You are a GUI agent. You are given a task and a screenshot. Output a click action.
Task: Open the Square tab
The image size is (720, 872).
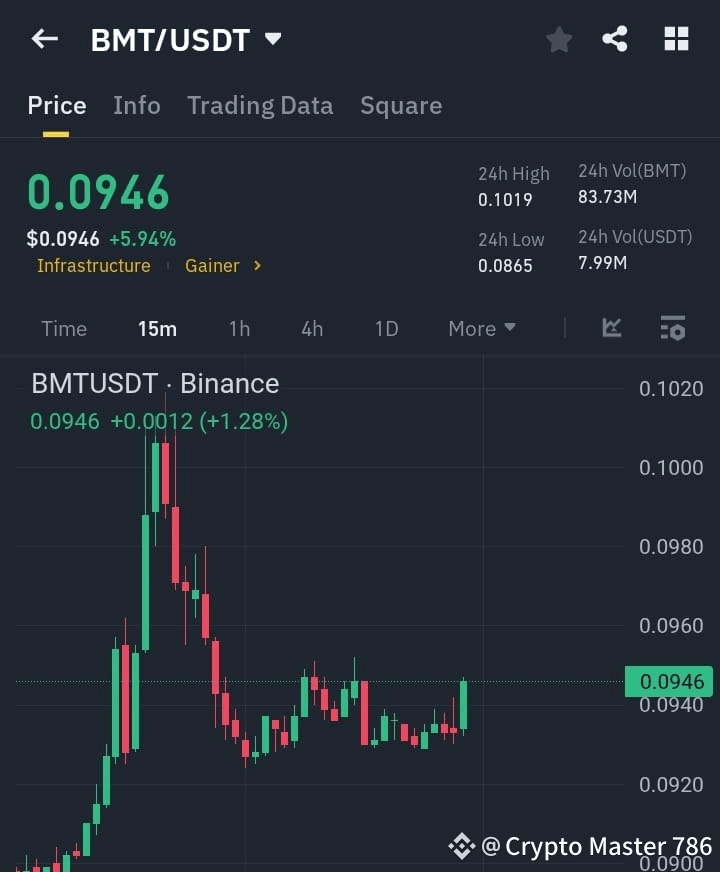click(x=401, y=105)
